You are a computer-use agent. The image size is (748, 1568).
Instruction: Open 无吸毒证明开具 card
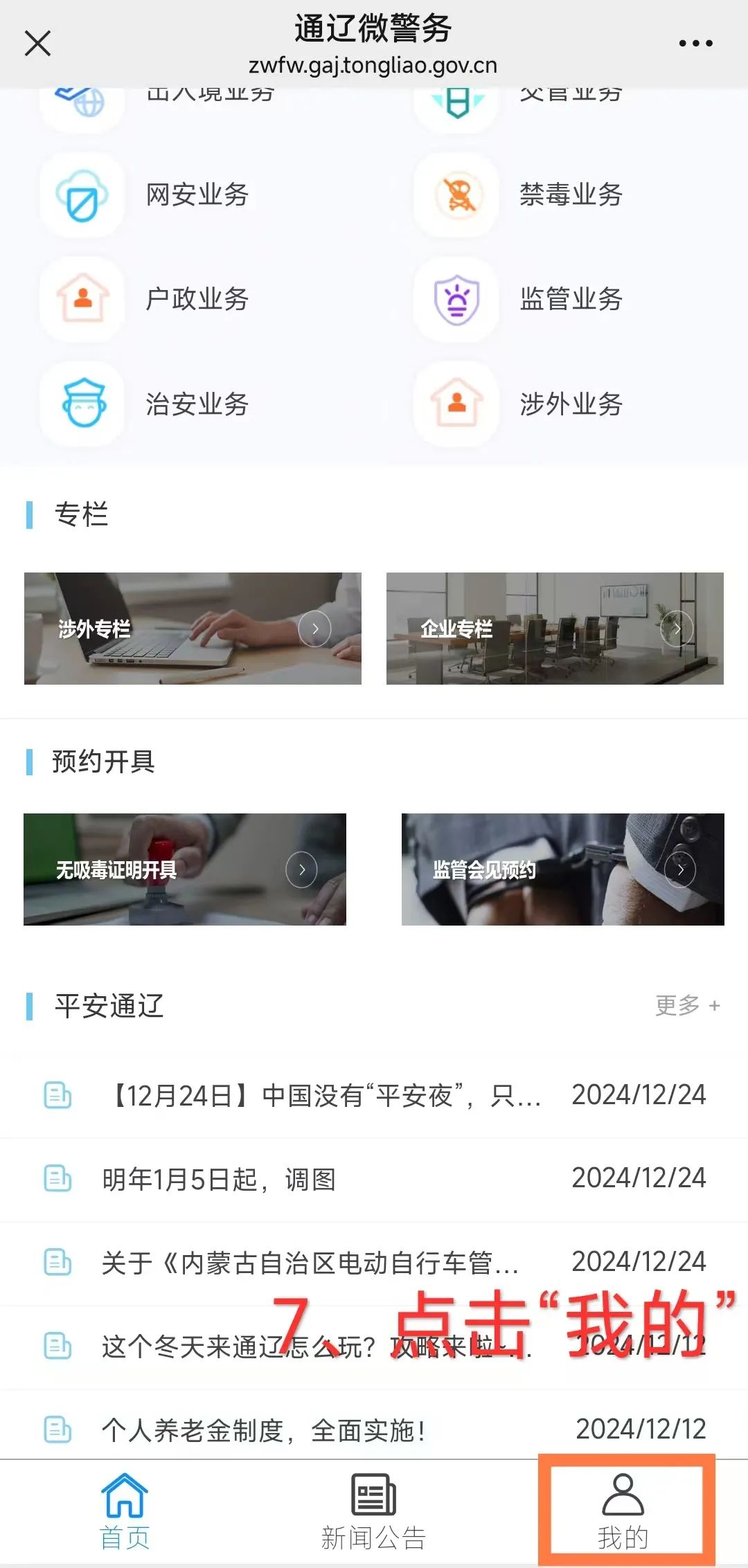point(185,869)
